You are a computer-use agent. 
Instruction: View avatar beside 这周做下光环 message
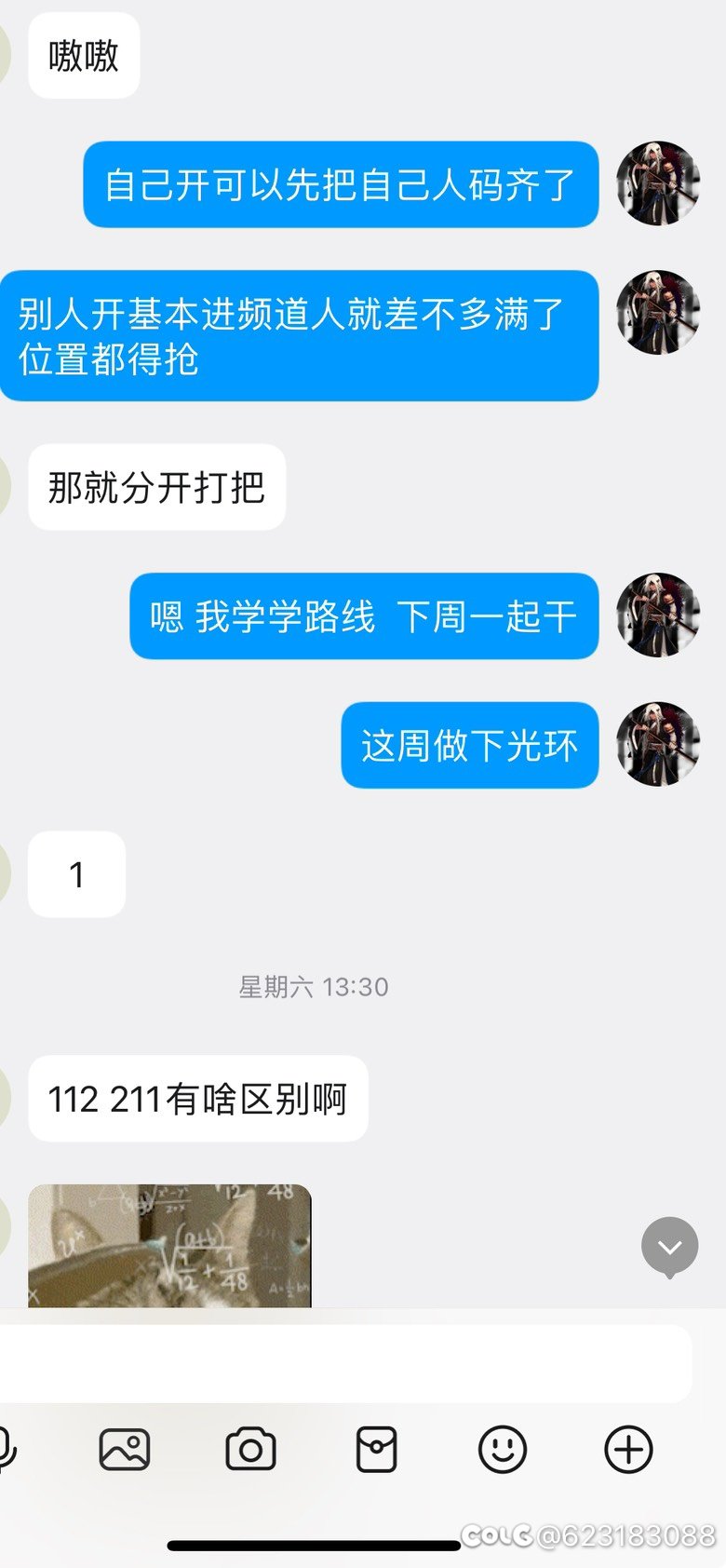[658, 744]
